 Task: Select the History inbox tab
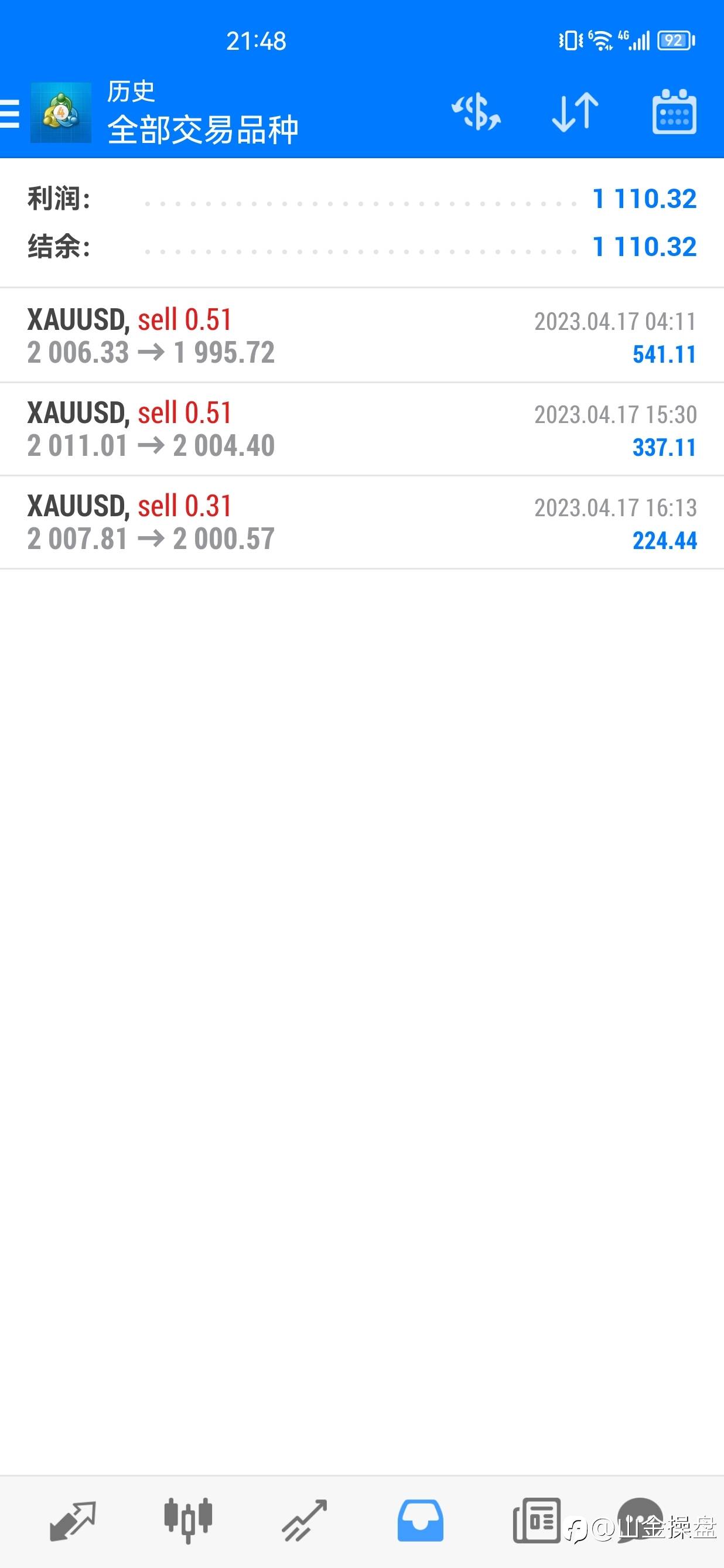420,1521
